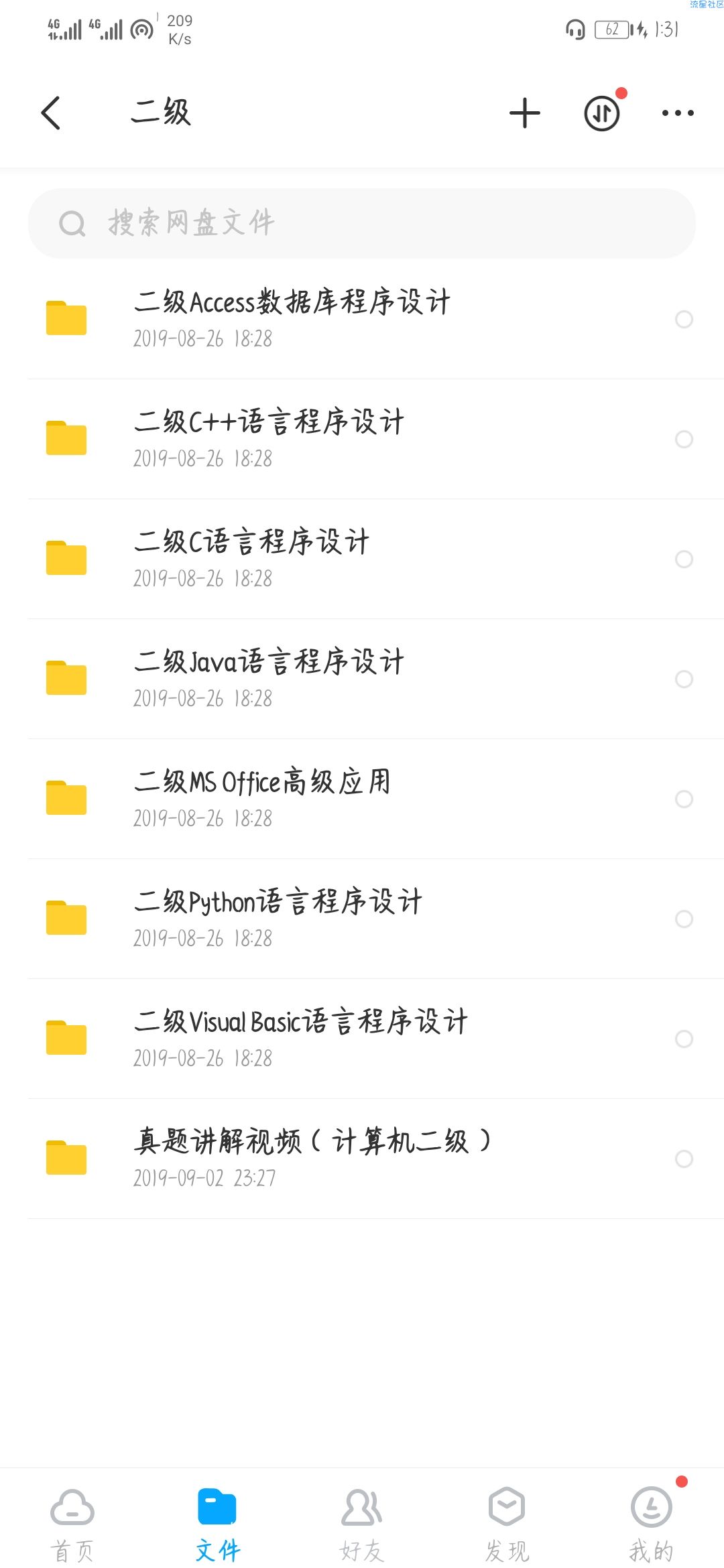
Task: Select the circle next to 二级MS Office高级应用
Action: pyautogui.click(x=684, y=799)
